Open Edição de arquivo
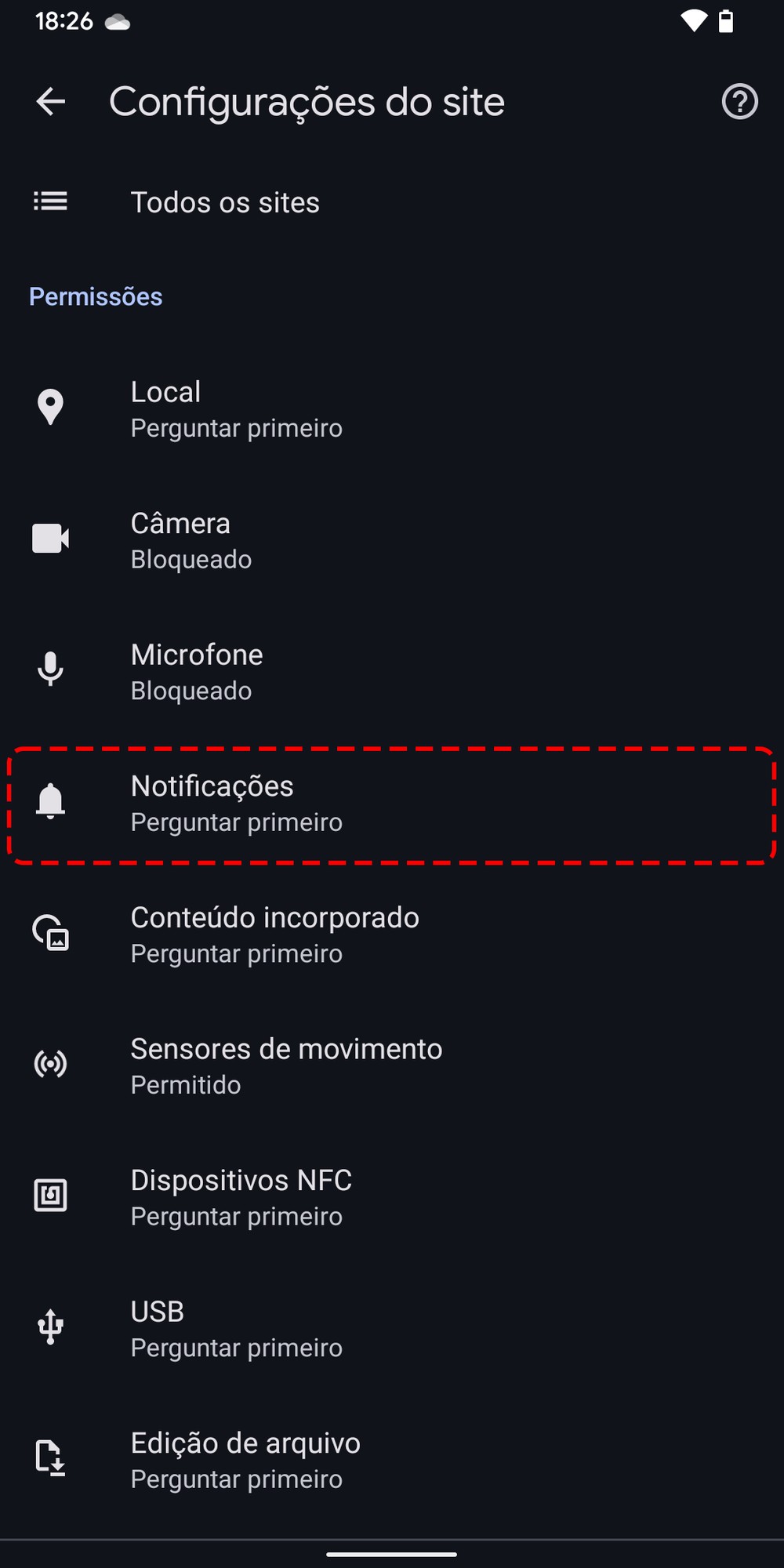The width and height of the screenshot is (784, 1568). click(245, 1459)
